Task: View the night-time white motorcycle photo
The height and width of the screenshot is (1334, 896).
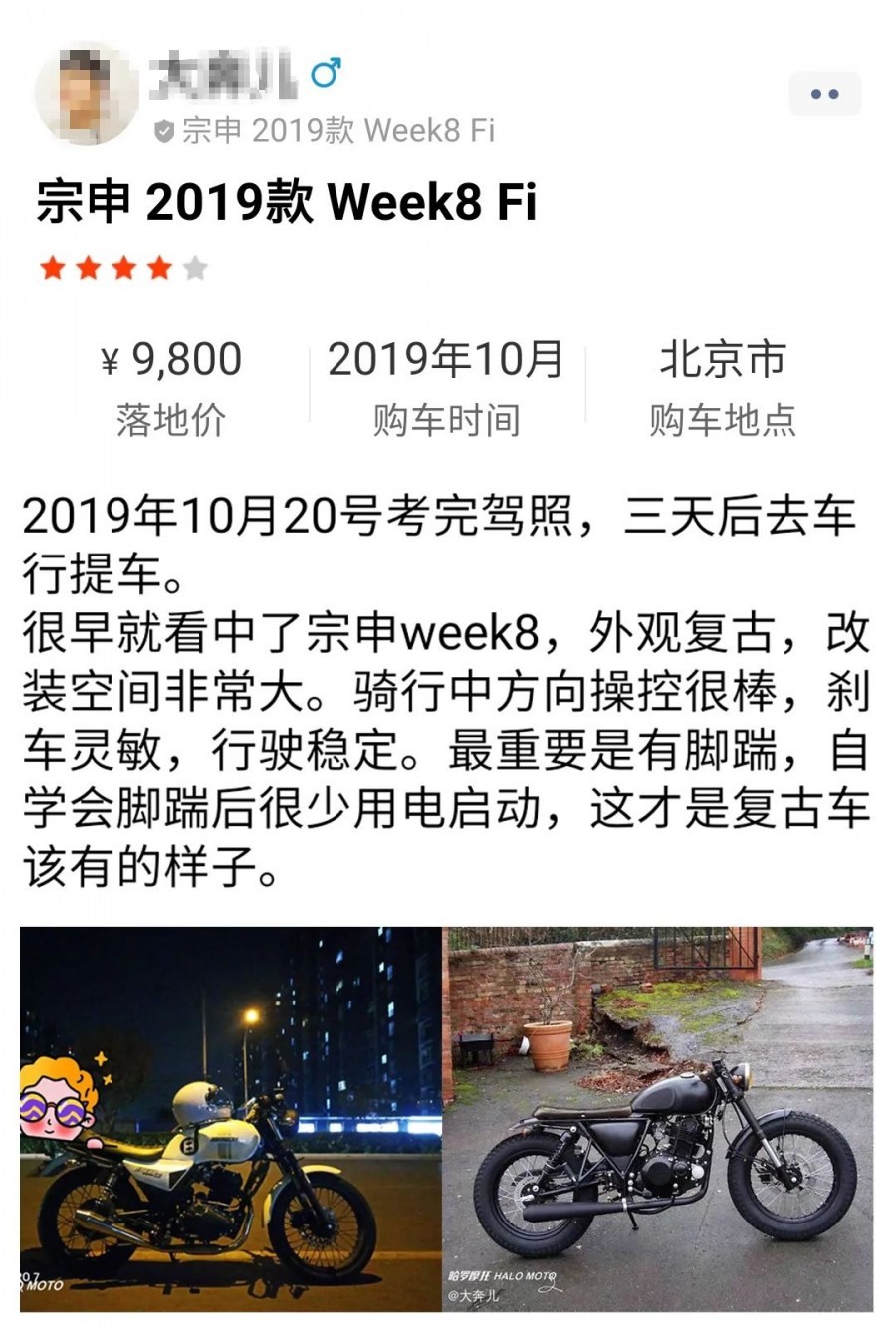Action: (x=230, y=1119)
